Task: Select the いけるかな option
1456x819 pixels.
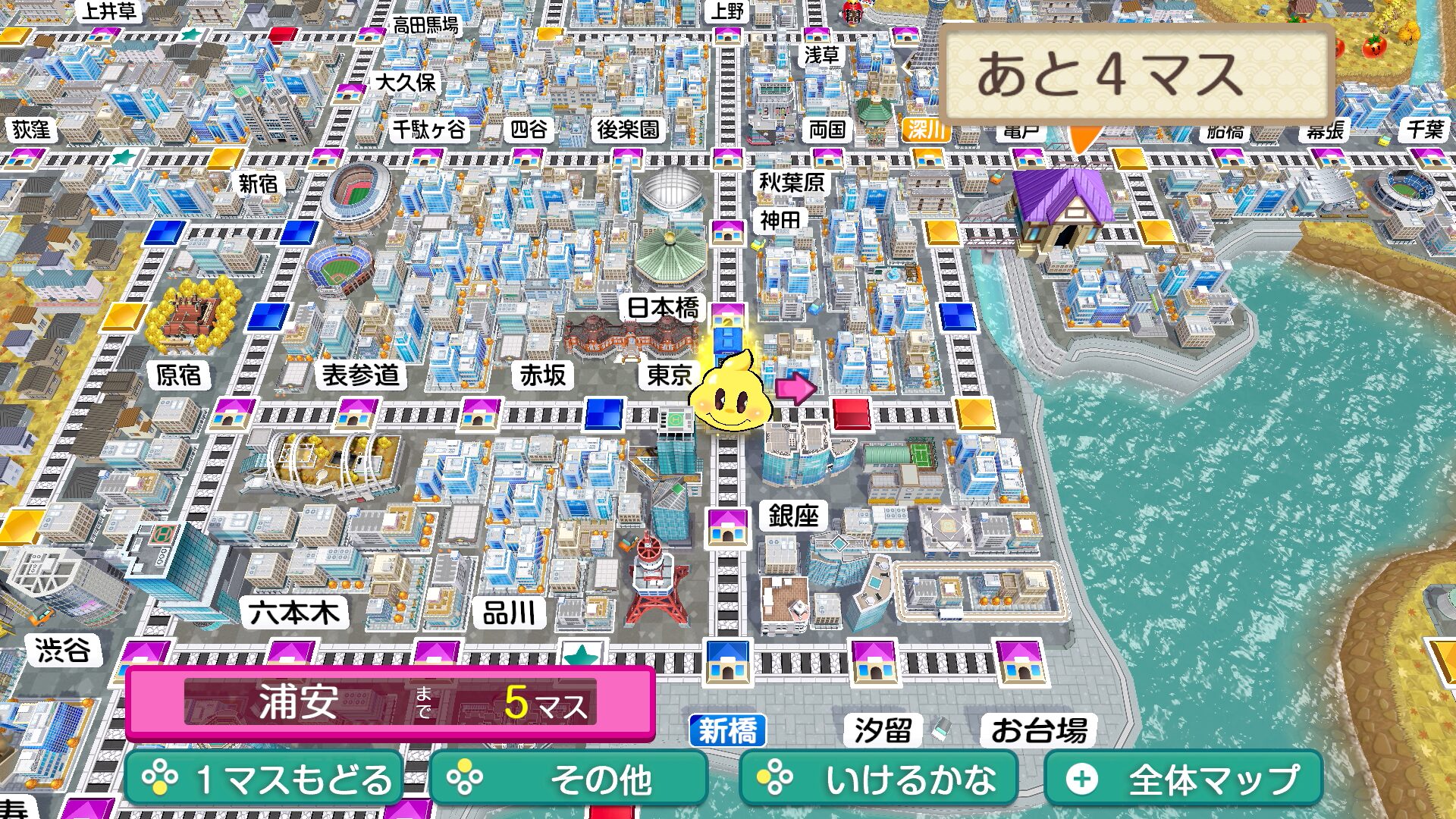Action: click(878, 779)
